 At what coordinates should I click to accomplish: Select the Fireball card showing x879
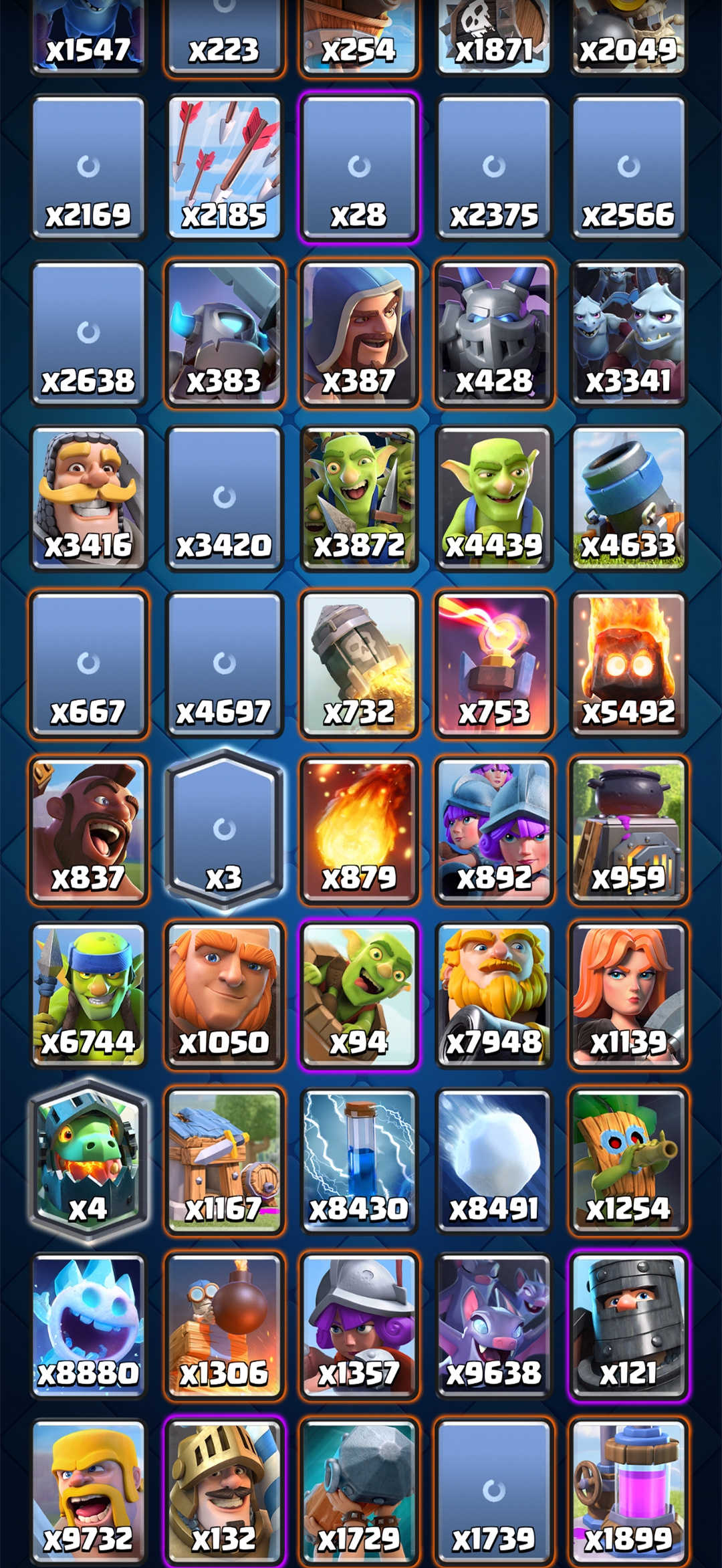[359, 829]
